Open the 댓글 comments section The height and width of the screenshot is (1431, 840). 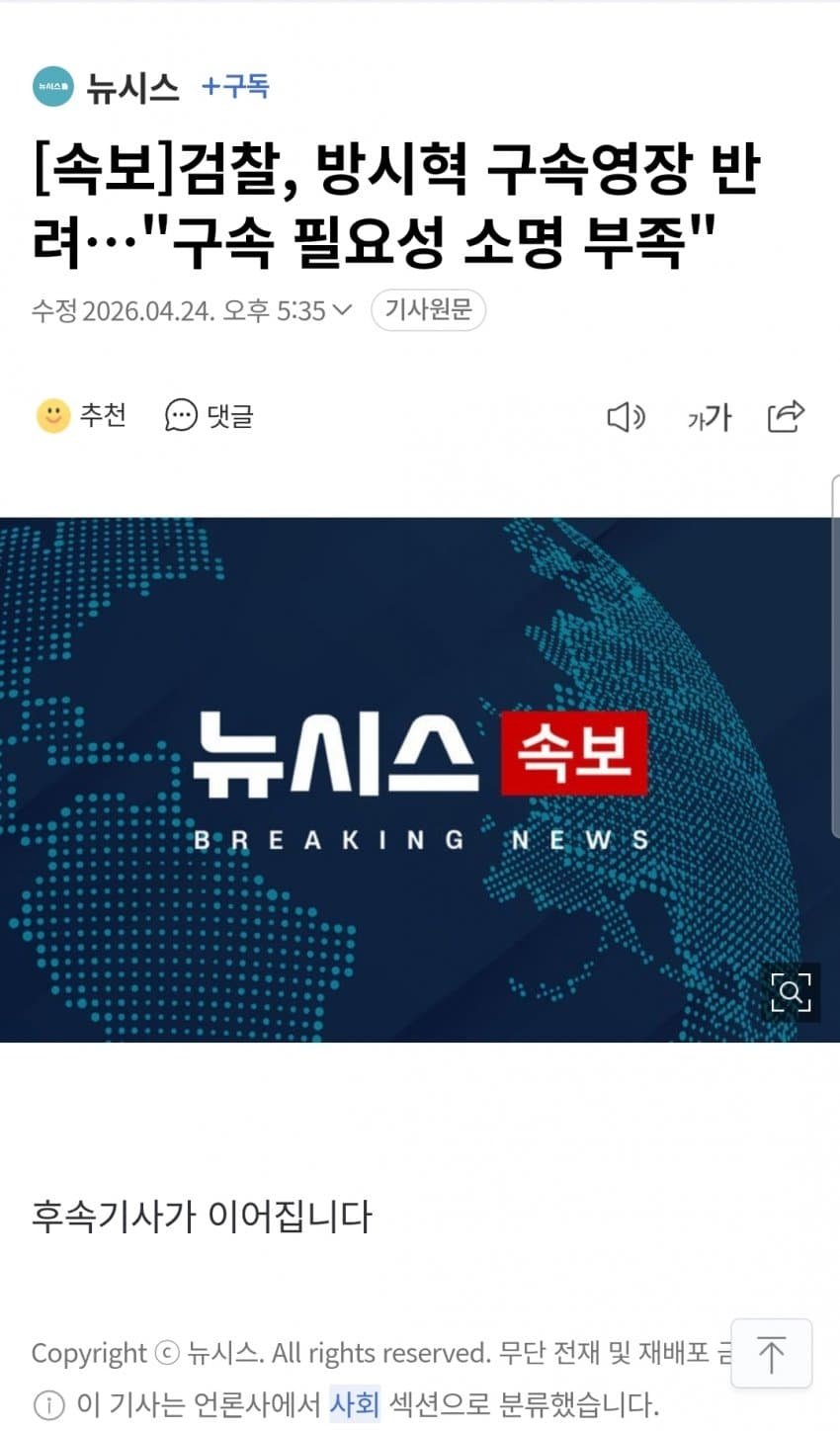click(209, 416)
